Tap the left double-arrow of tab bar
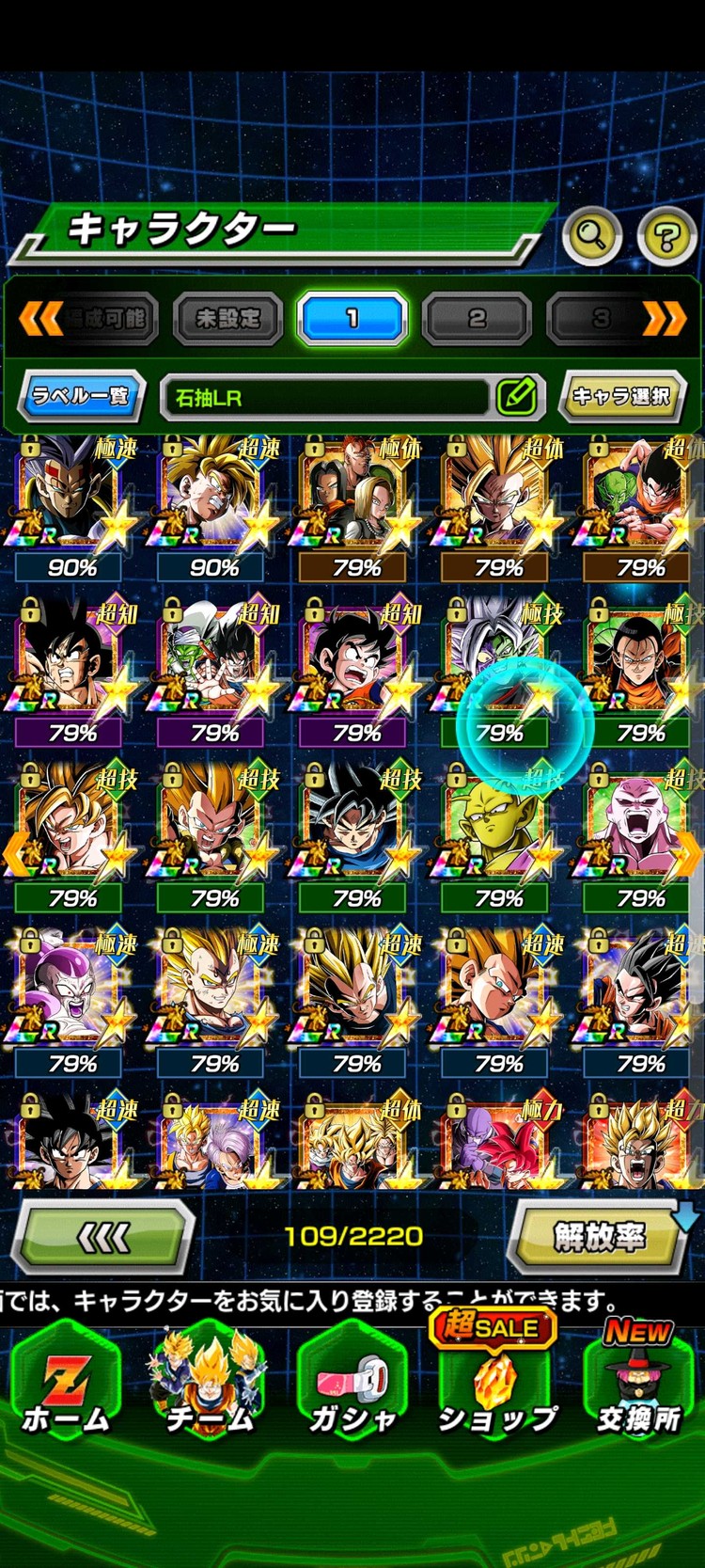This screenshot has height=1568, width=705. (39, 319)
